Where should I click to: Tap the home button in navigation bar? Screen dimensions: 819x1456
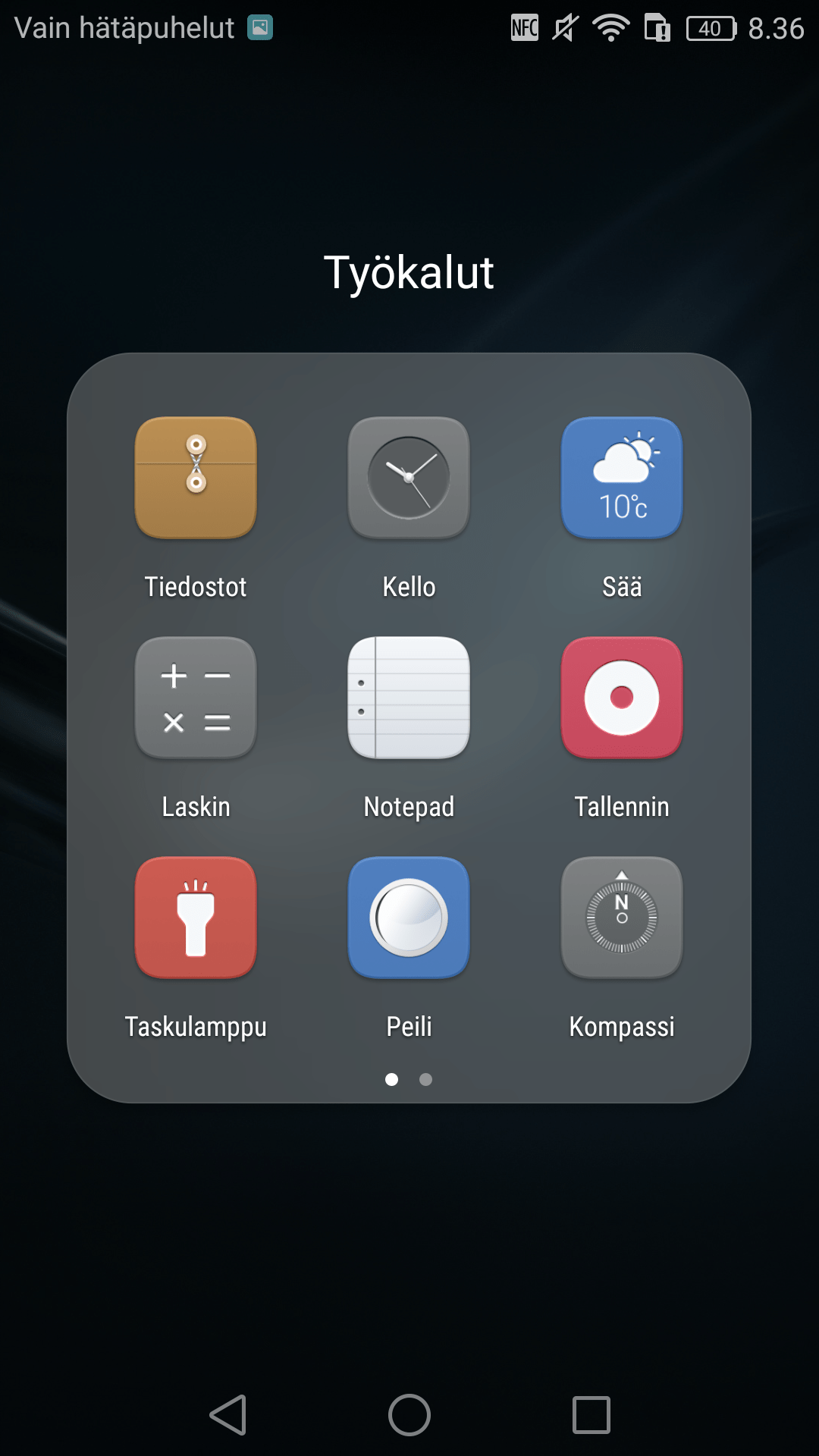coord(409,1415)
